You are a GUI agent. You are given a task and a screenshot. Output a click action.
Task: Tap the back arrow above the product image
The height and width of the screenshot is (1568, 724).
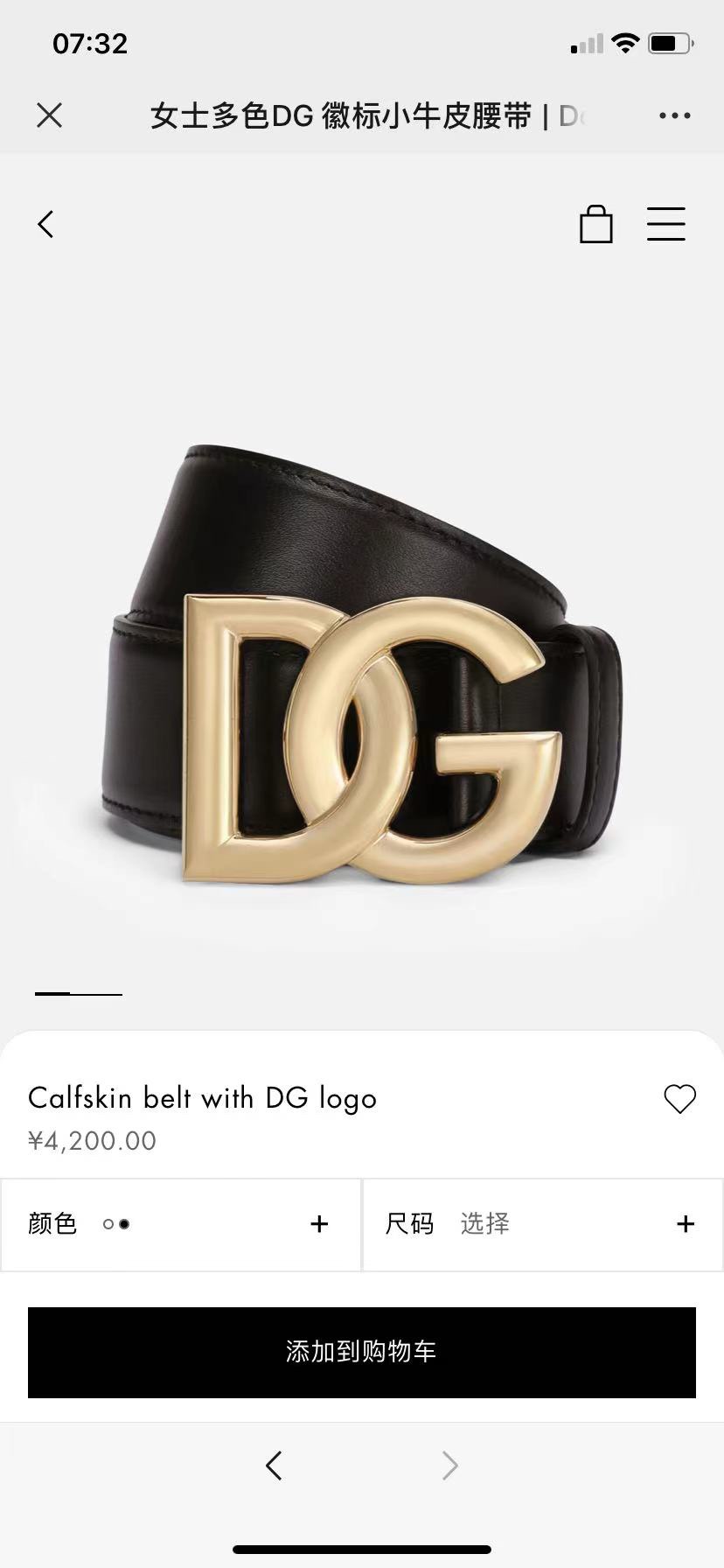[45, 224]
